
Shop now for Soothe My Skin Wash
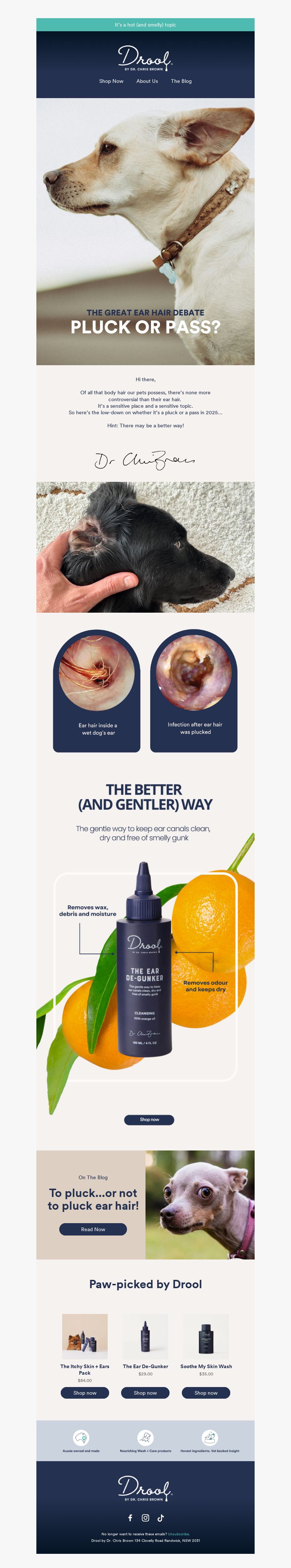206,1392
